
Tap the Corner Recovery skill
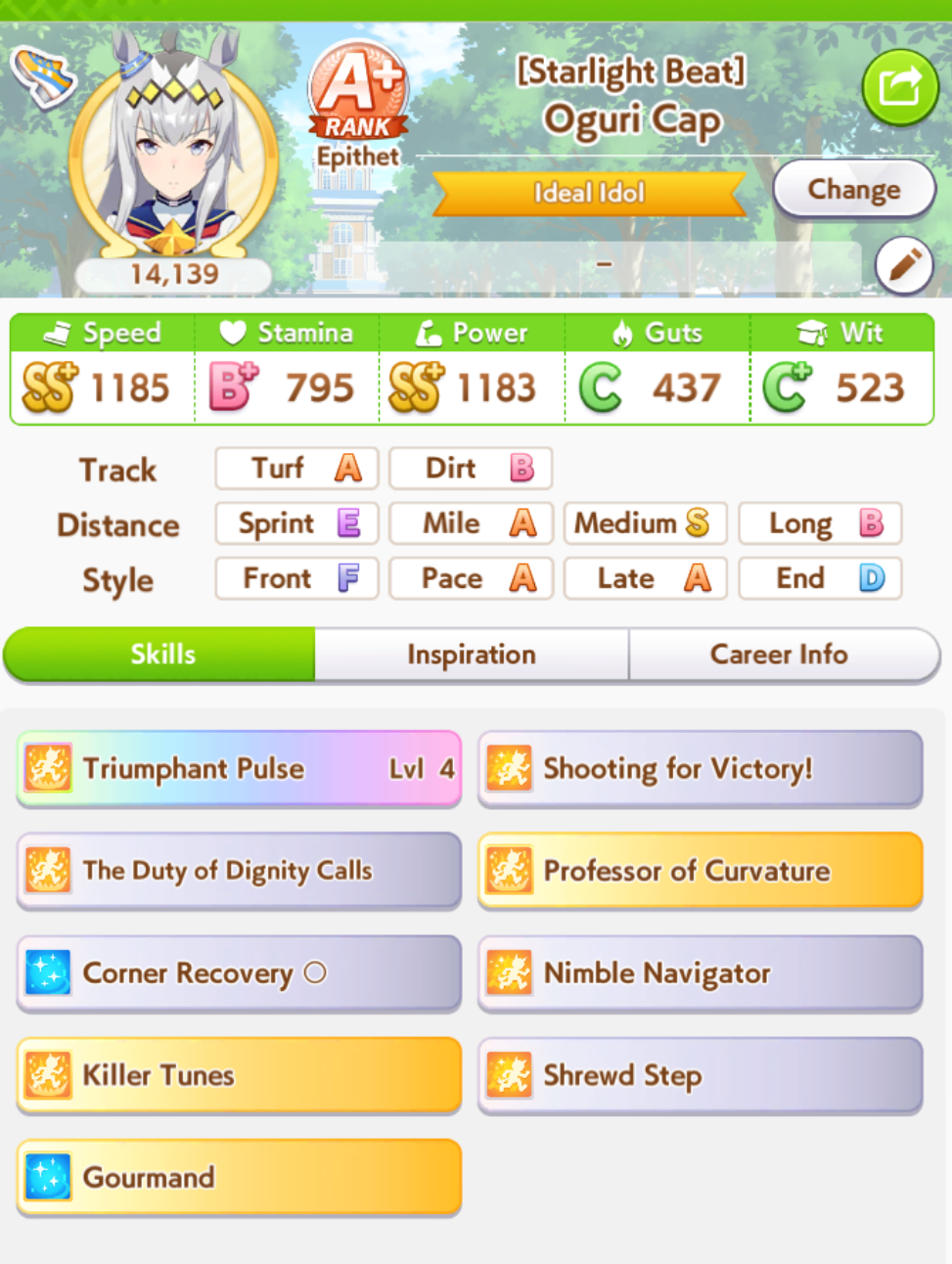pos(239,973)
